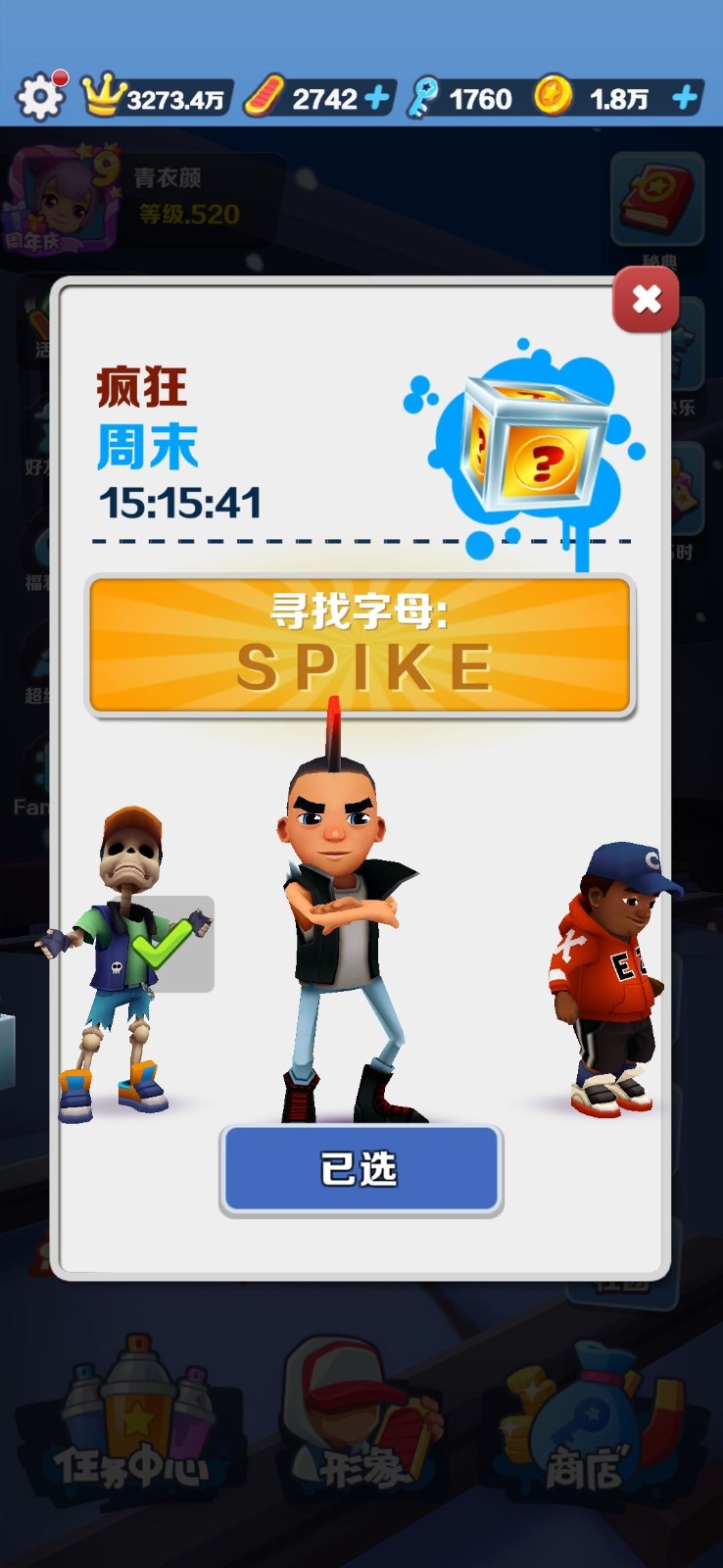
Task: Add more hoverboards with the plus
Action: pos(377,98)
